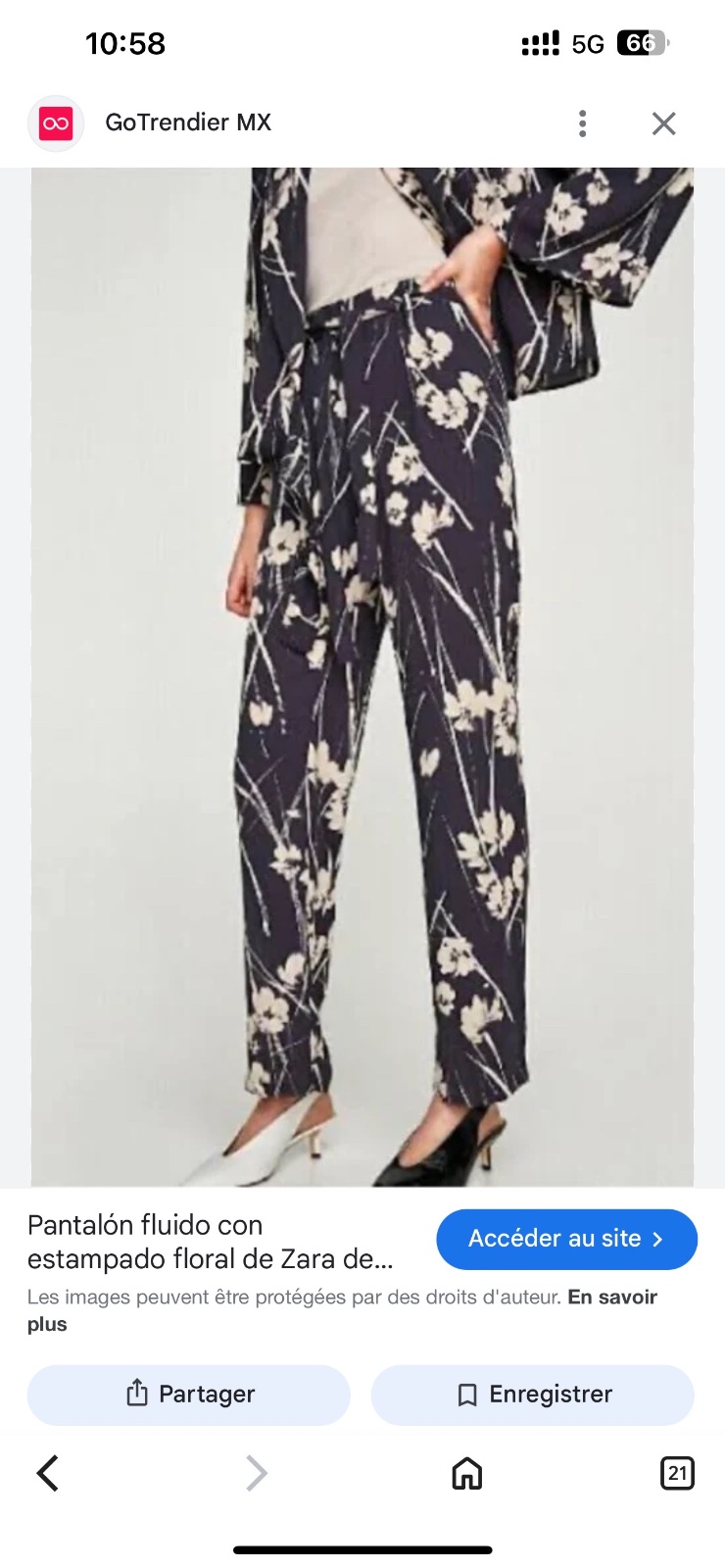Go back to the previous page
725x1568 pixels.
(48, 1473)
